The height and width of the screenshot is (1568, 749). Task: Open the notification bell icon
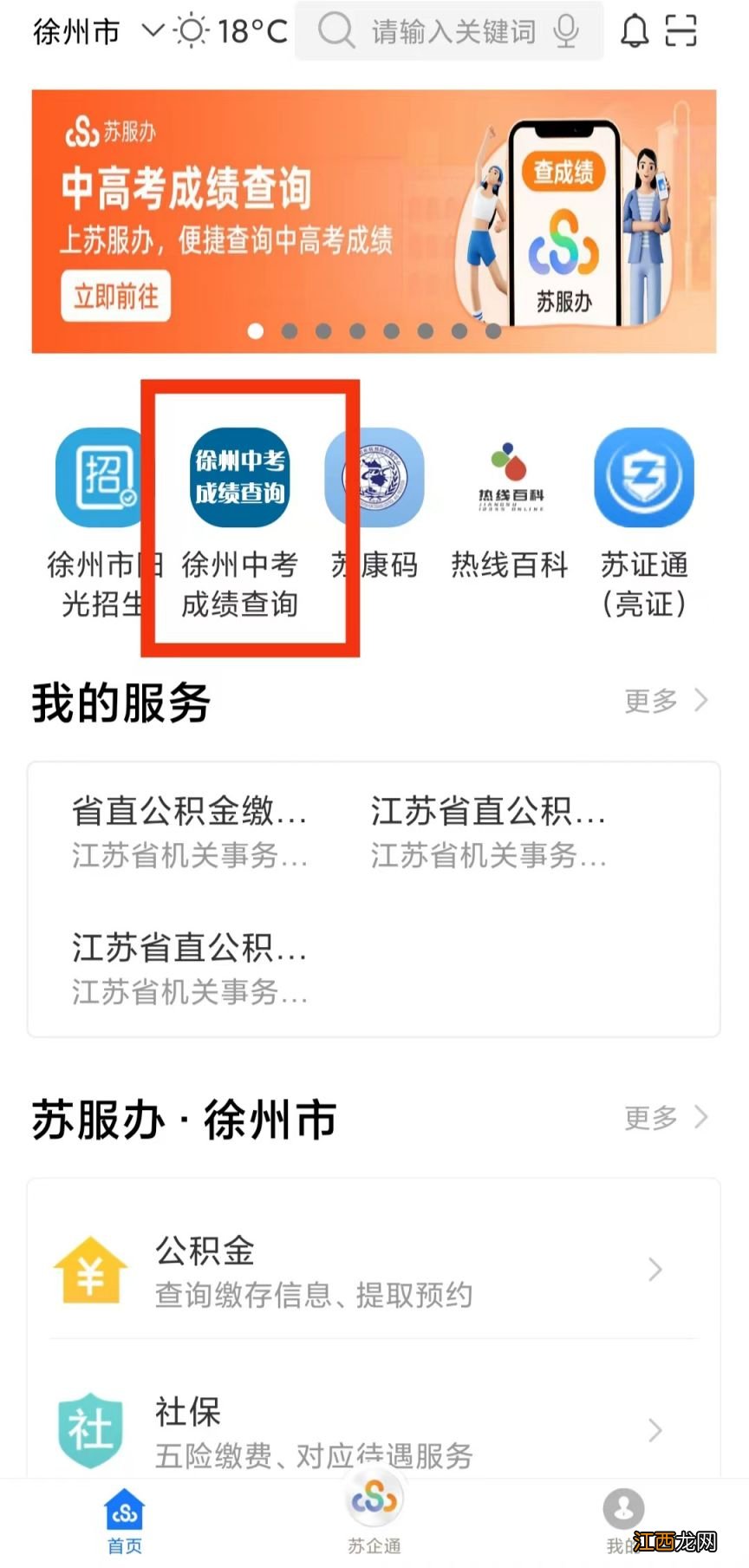pyautogui.click(x=632, y=30)
